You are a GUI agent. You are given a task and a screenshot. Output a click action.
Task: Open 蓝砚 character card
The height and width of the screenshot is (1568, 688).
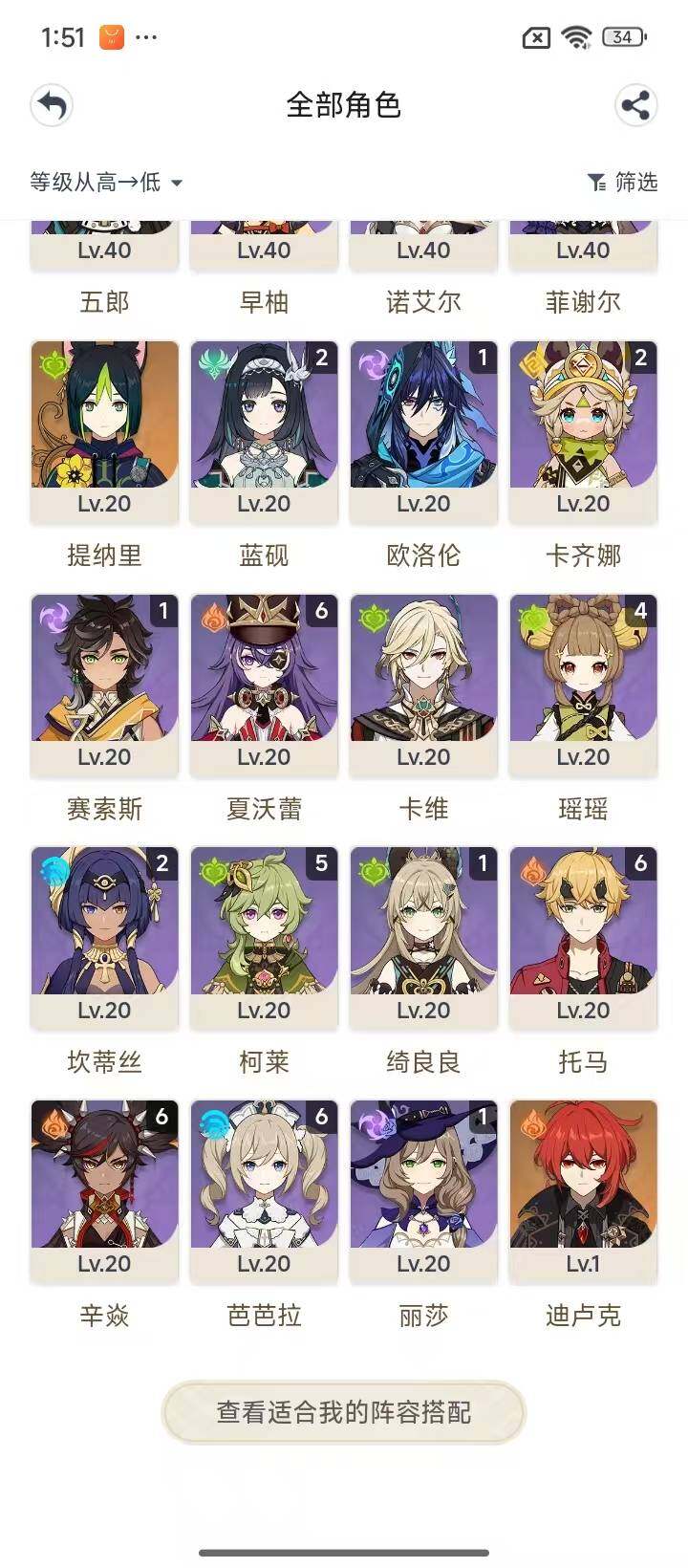click(264, 430)
